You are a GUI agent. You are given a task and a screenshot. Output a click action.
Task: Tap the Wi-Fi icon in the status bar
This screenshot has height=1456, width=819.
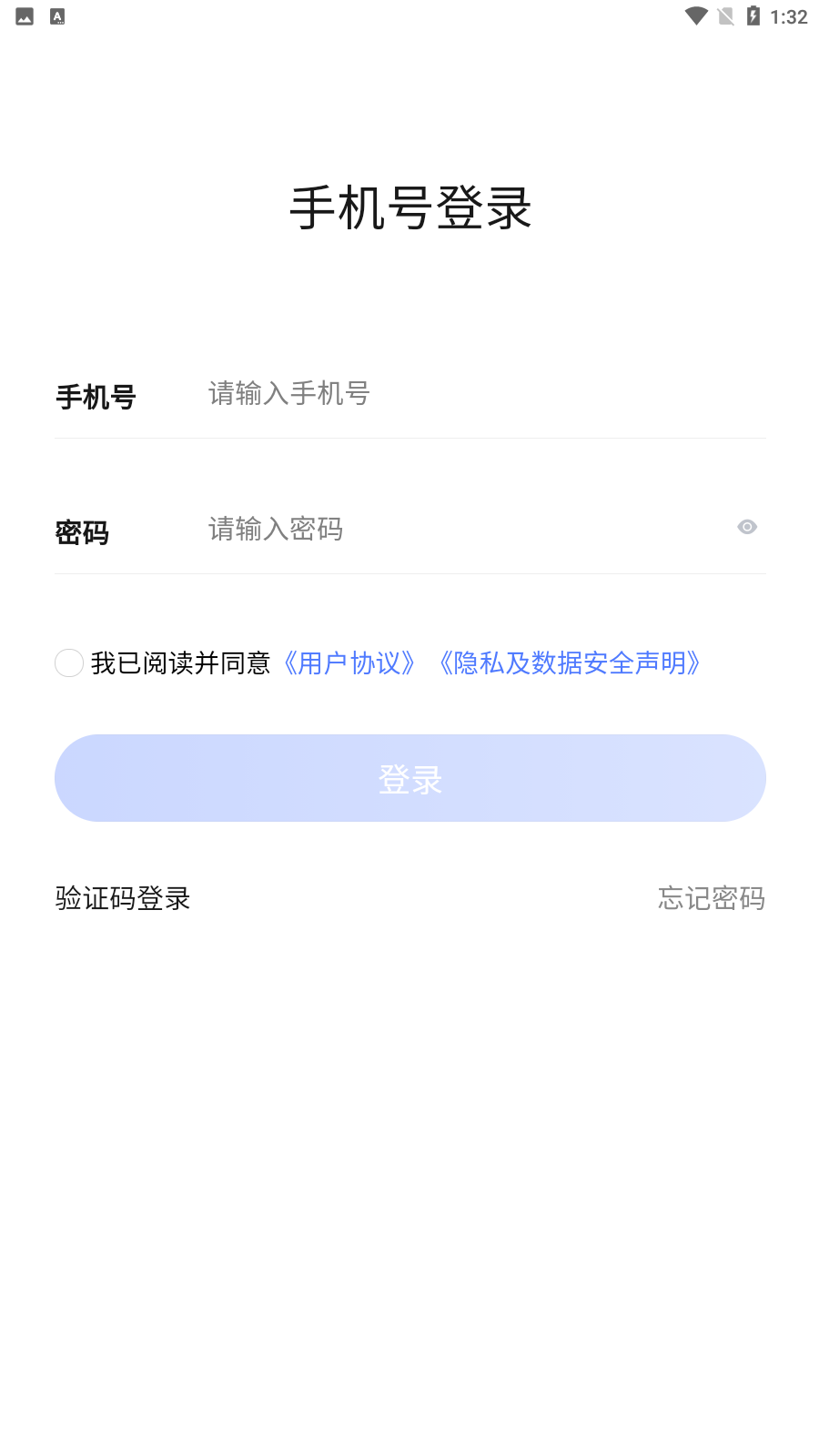click(696, 15)
